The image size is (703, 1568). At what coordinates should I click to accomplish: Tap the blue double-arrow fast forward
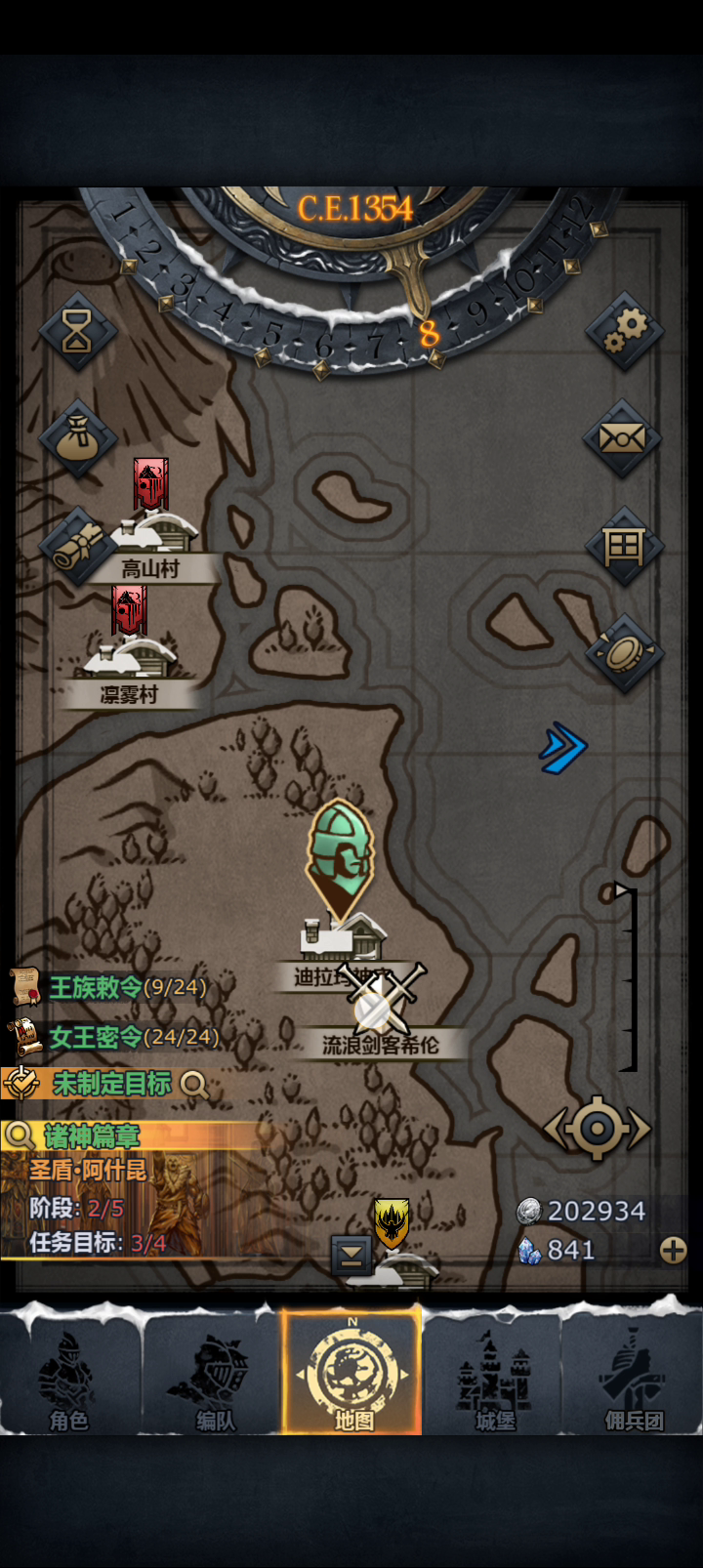click(x=563, y=748)
